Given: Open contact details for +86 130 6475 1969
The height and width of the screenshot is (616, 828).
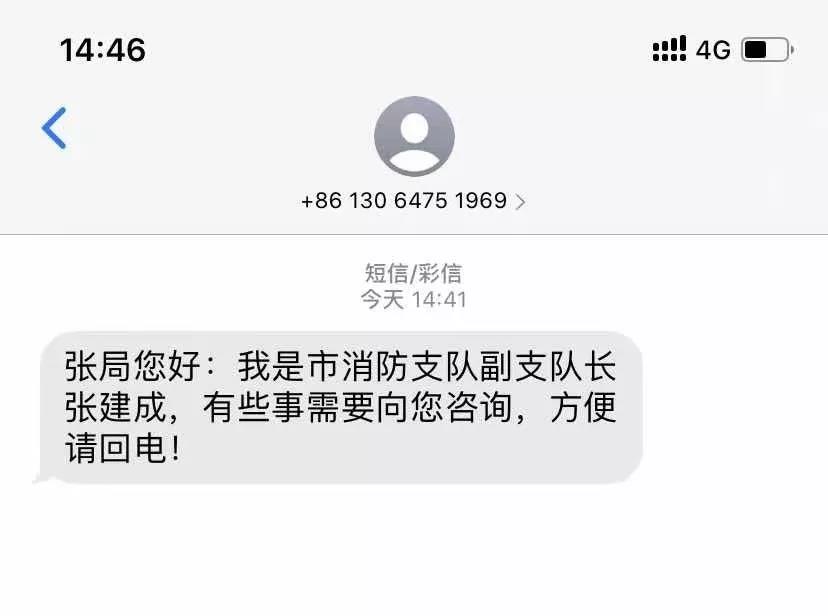Looking at the screenshot, I should (x=412, y=201).
